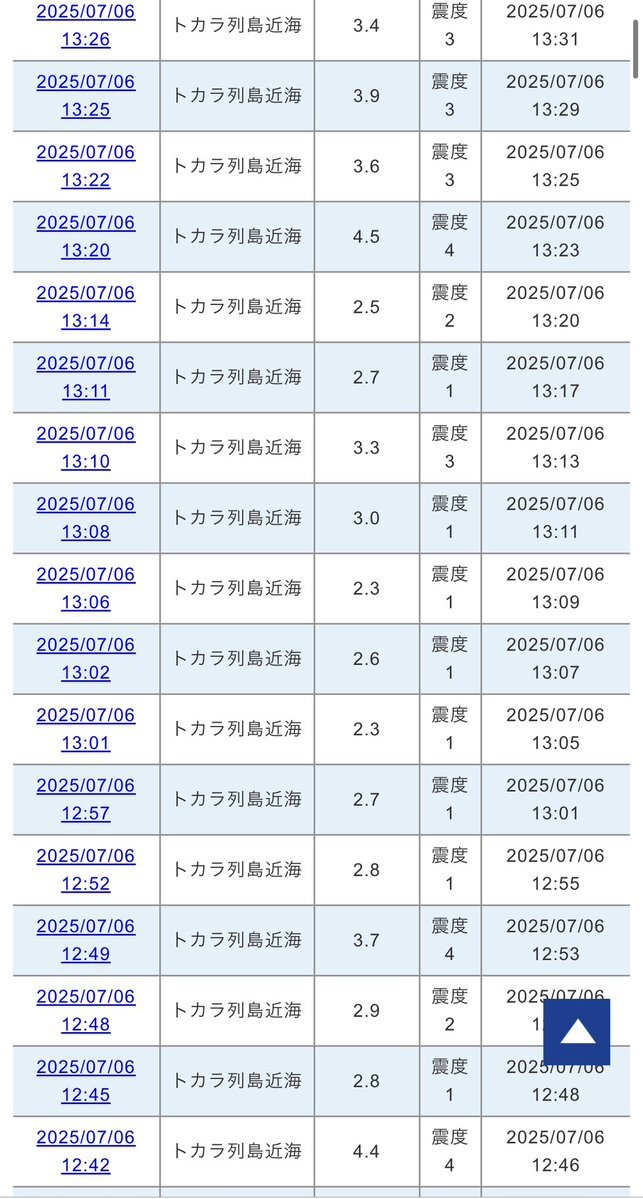Tap the 2025/07/06 13:06 entry link
This screenshot has width=643, height=1199.
[86, 588]
